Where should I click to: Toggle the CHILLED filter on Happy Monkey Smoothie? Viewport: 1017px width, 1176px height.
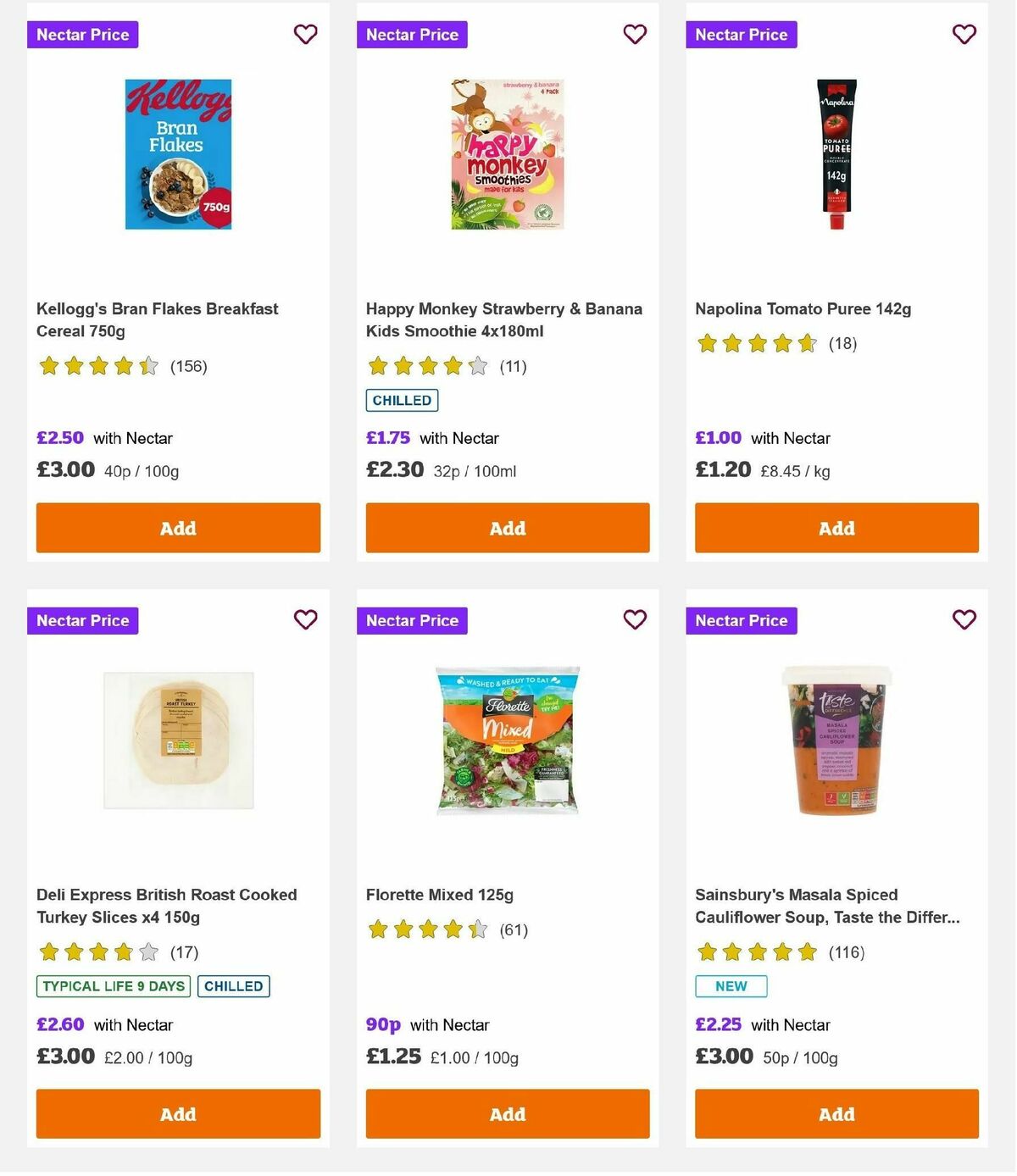tap(401, 400)
